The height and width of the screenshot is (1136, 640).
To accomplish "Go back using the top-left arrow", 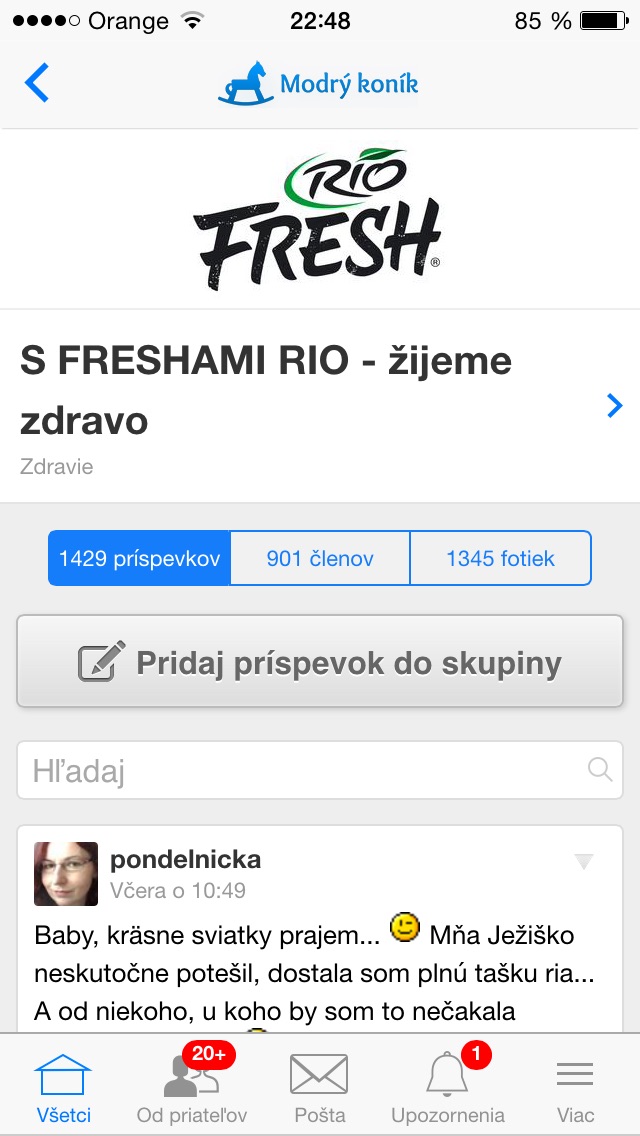I will click(x=37, y=83).
